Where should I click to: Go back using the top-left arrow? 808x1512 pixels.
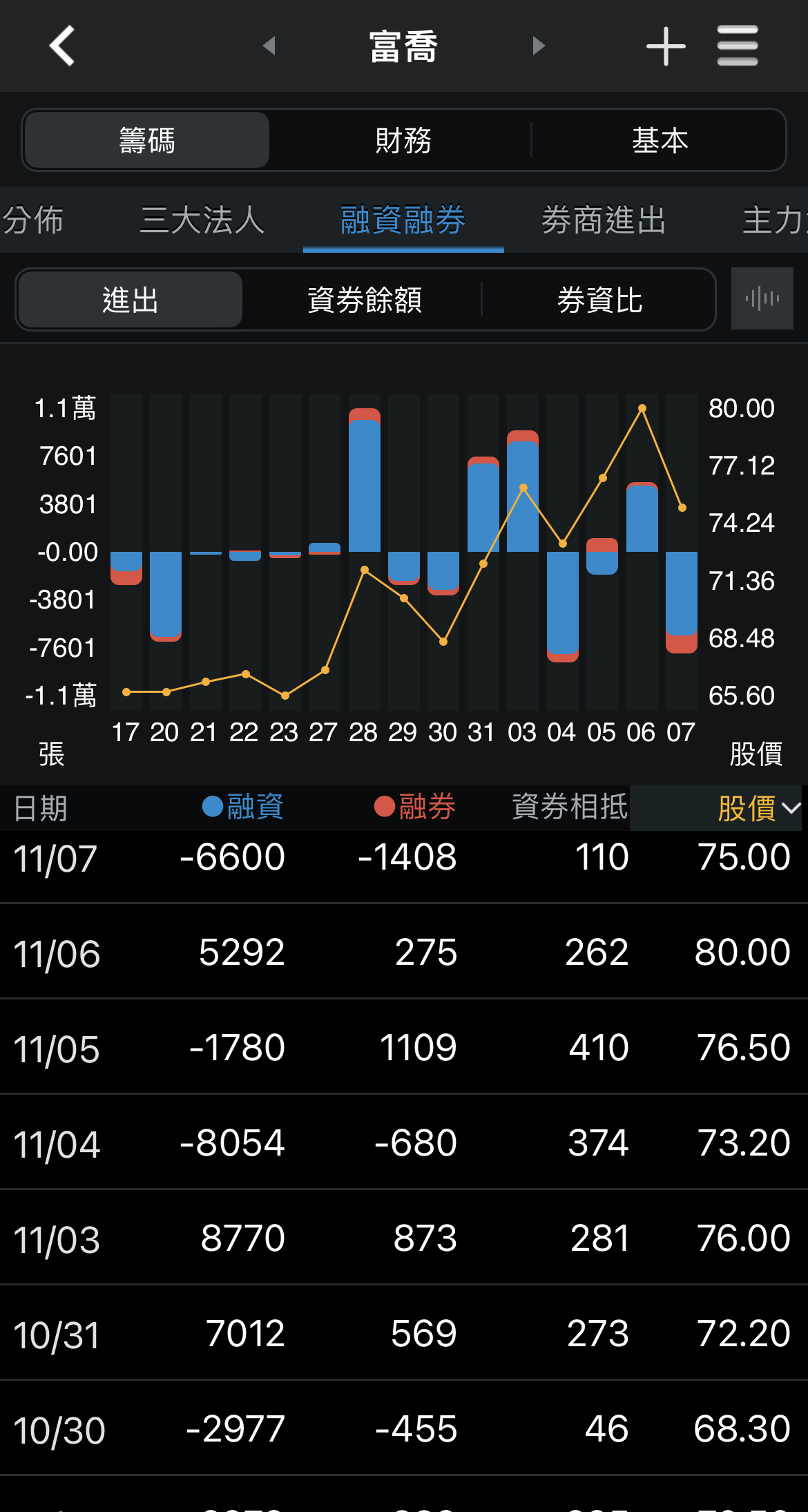(62, 46)
